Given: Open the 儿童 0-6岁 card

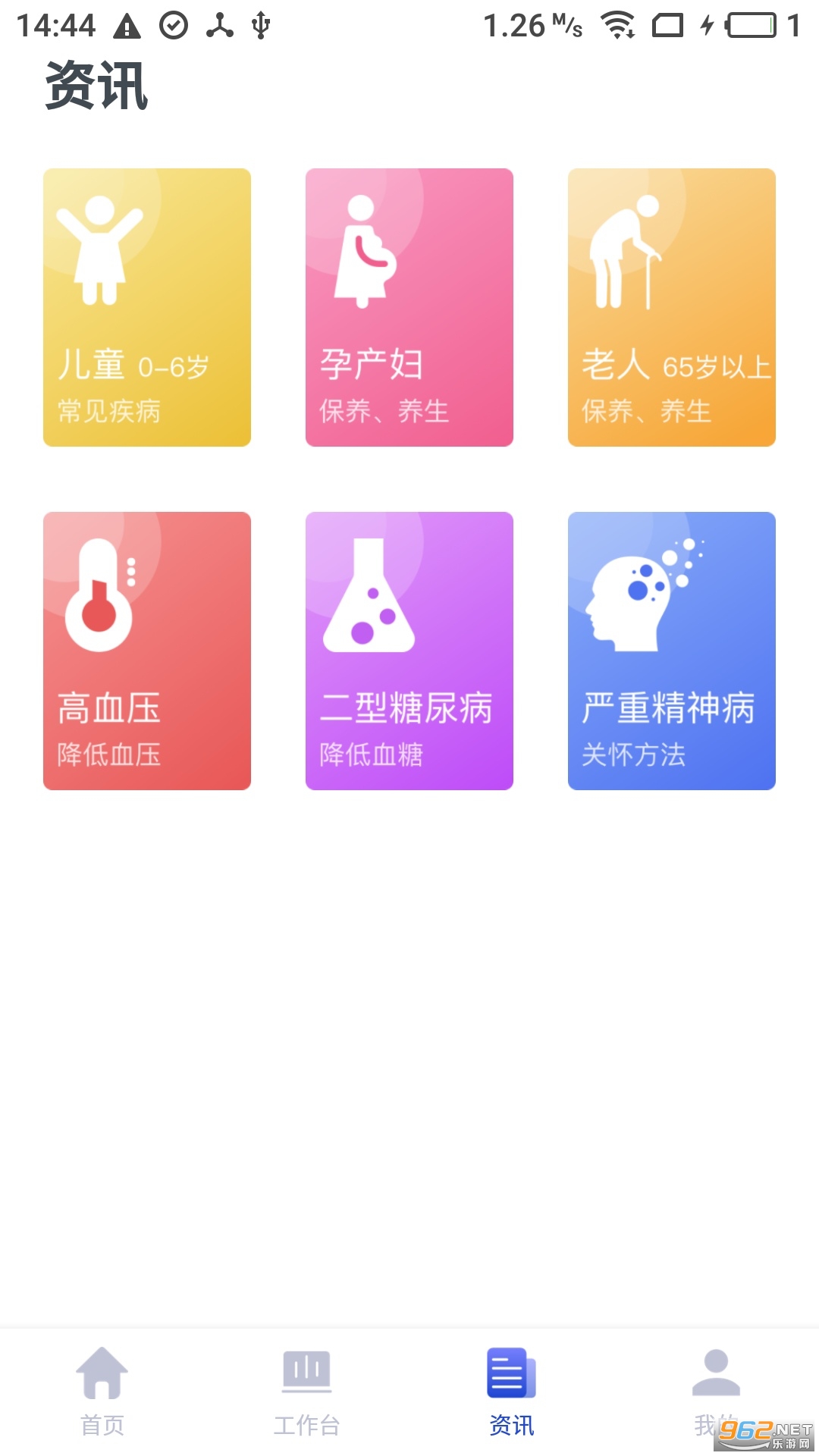Looking at the screenshot, I should click(147, 307).
